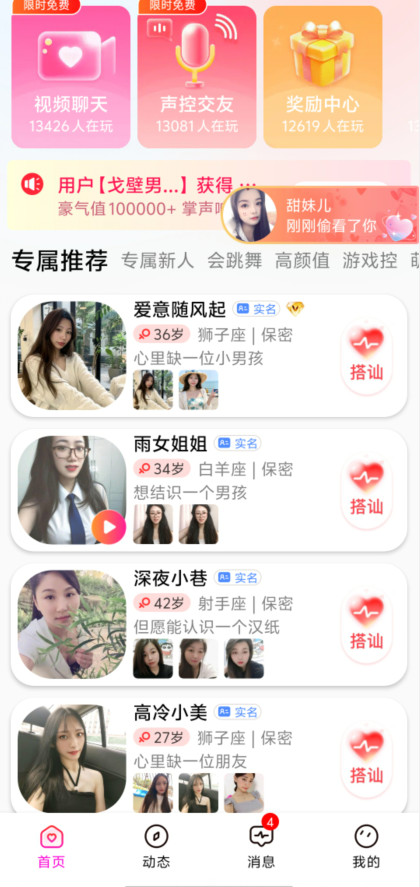The height and width of the screenshot is (887, 420).
Task: Select the 高颜值 tab
Action: coord(302,261)
